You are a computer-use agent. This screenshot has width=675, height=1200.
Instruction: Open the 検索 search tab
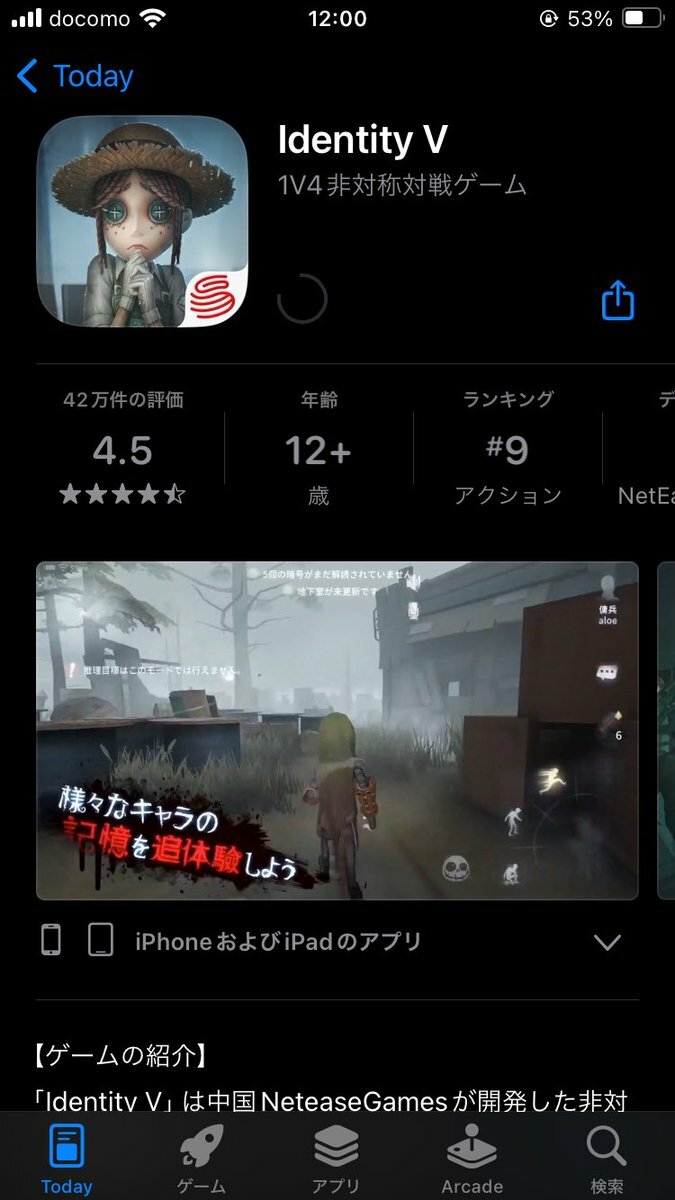(606, 1158)
